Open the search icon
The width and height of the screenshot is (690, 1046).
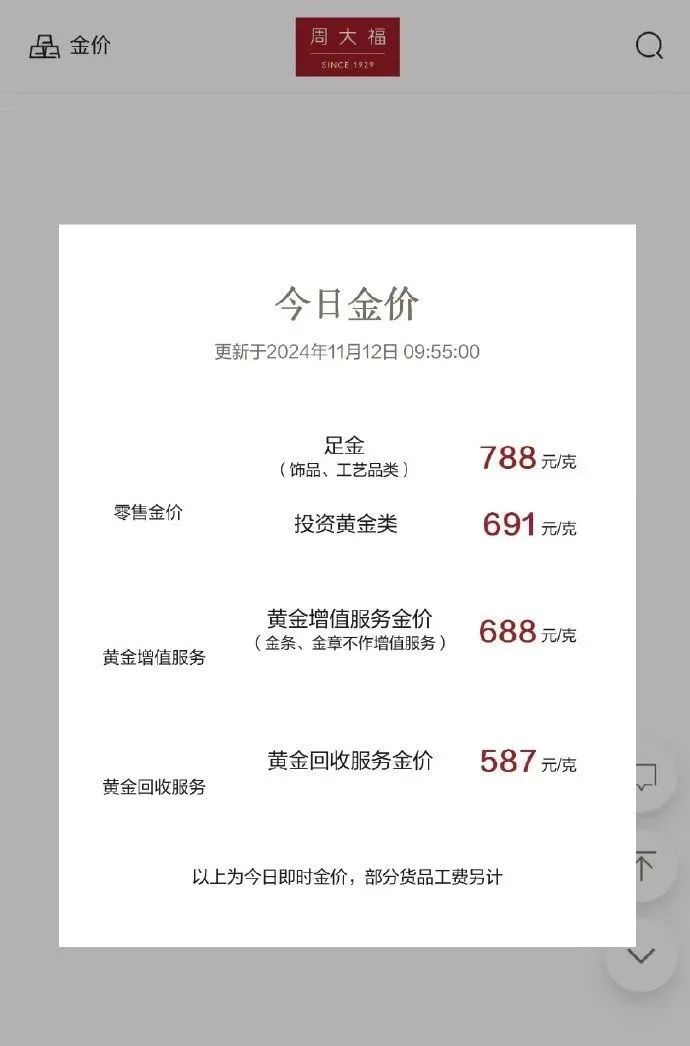[649, 46]
